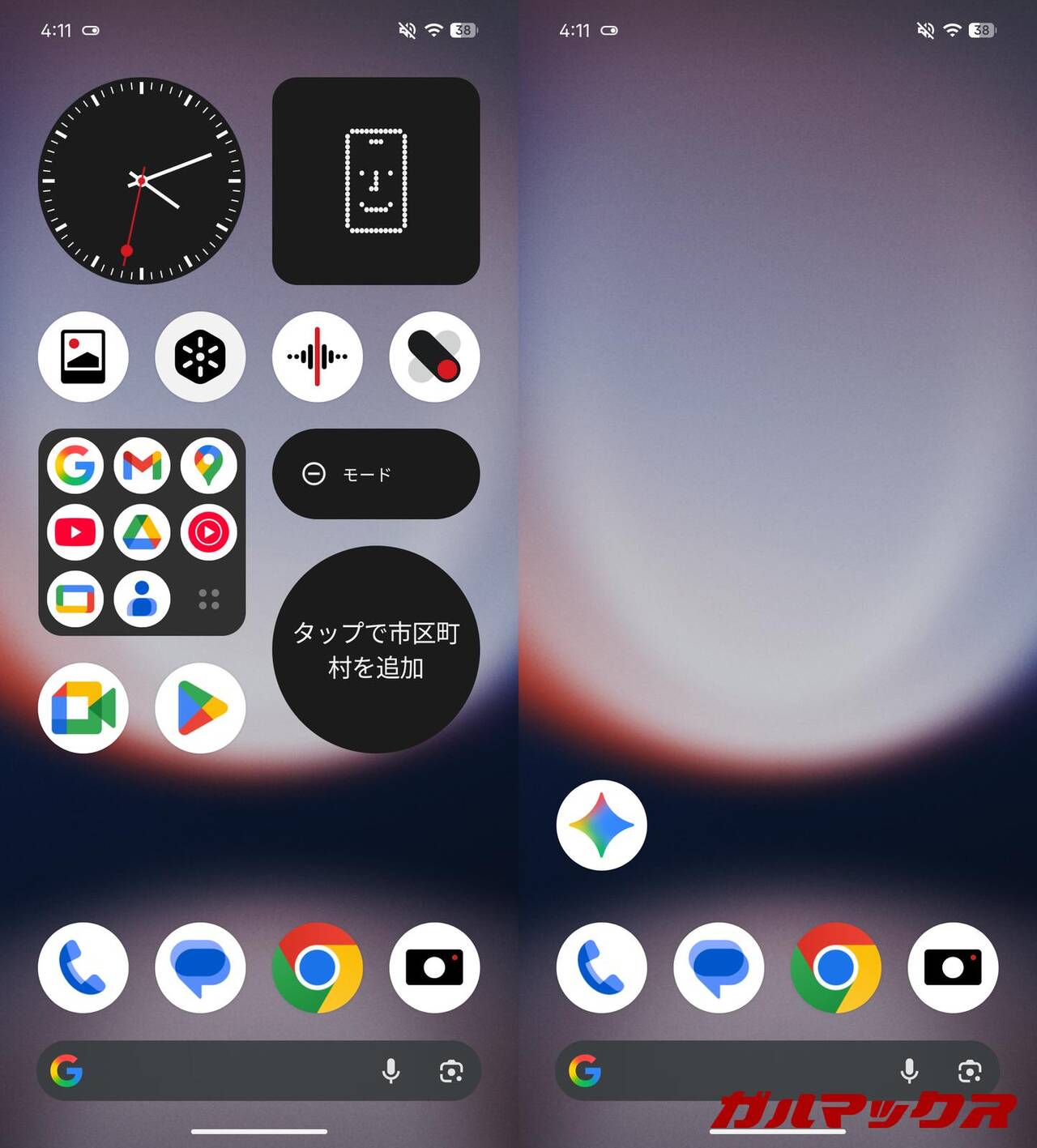Open the analog clock widget

142,181
